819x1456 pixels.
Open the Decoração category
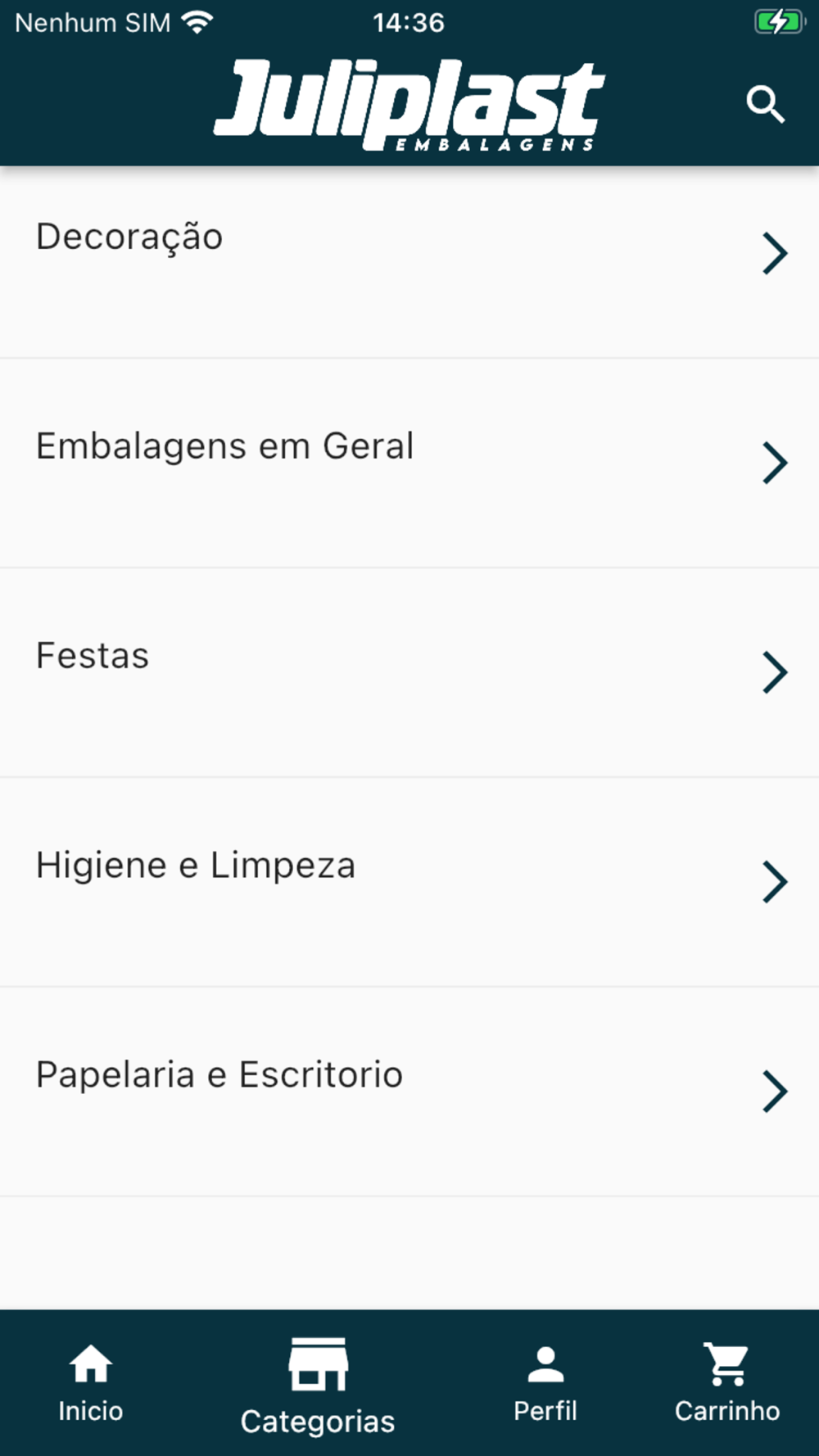click(x=409, y=254)
